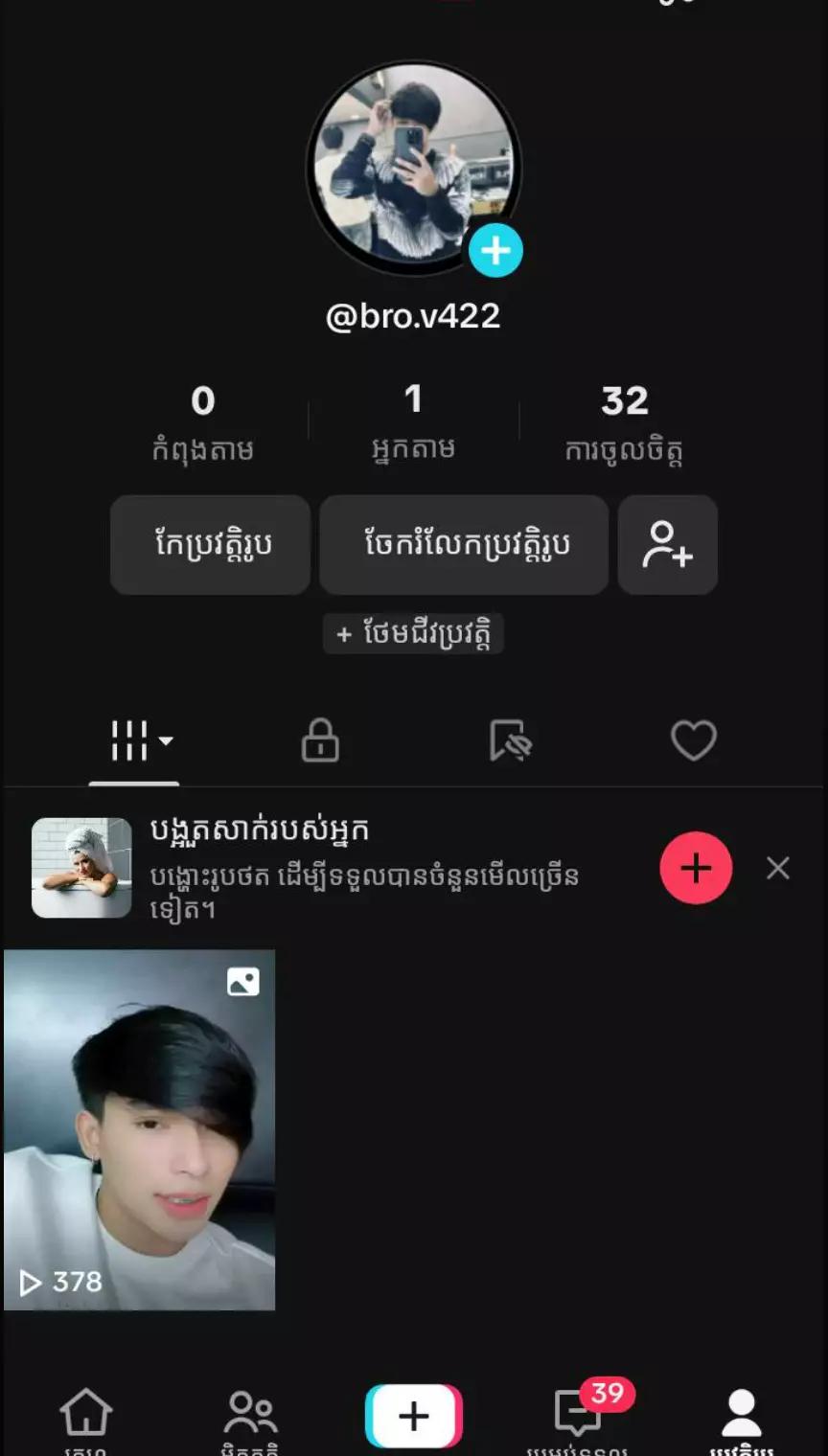The width and height of the screenshot is (828, 1456).
Task: Open the followers count
Action: click(x=413, y=421)
